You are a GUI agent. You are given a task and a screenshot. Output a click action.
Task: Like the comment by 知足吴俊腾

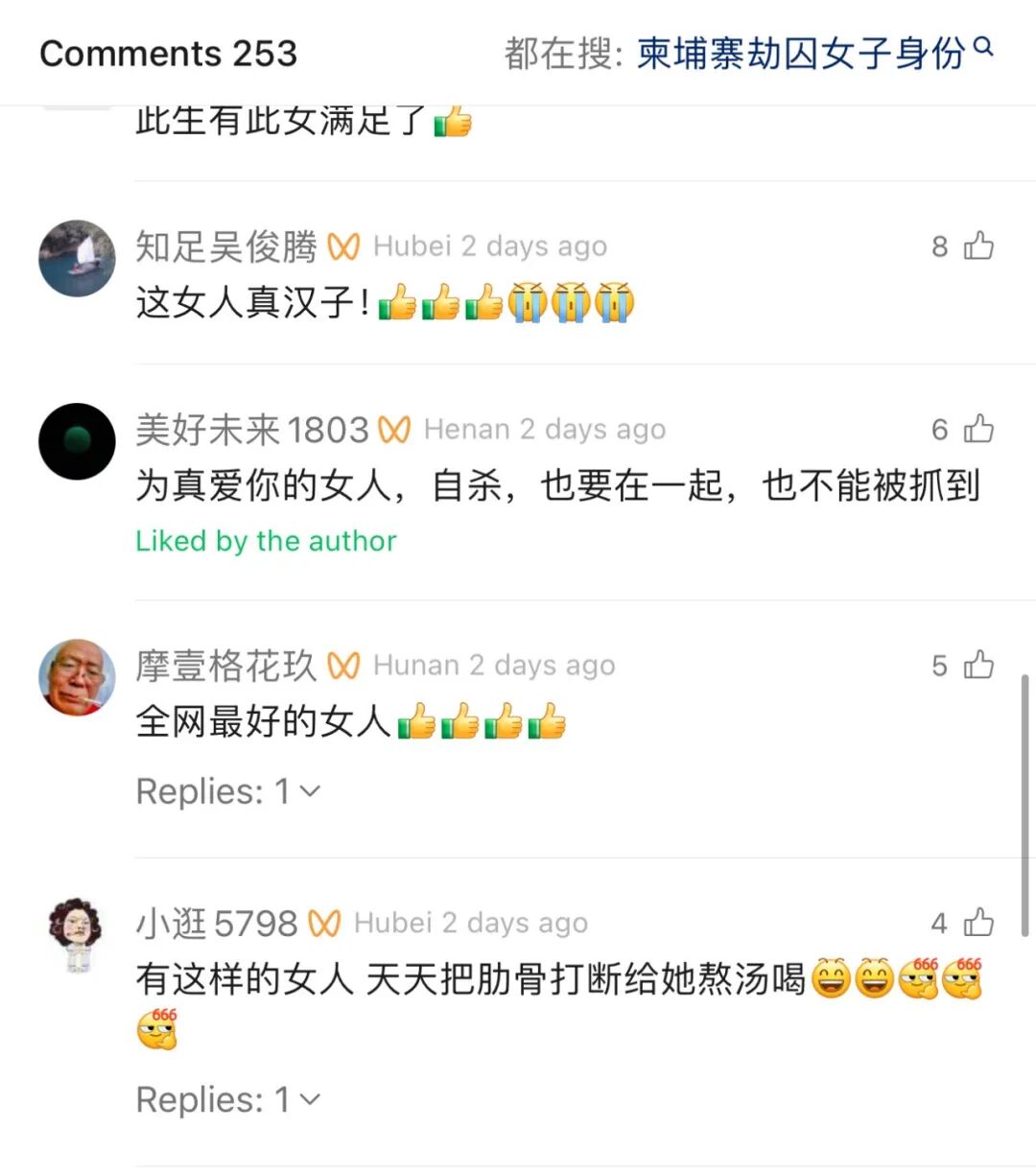pos(977,247)
